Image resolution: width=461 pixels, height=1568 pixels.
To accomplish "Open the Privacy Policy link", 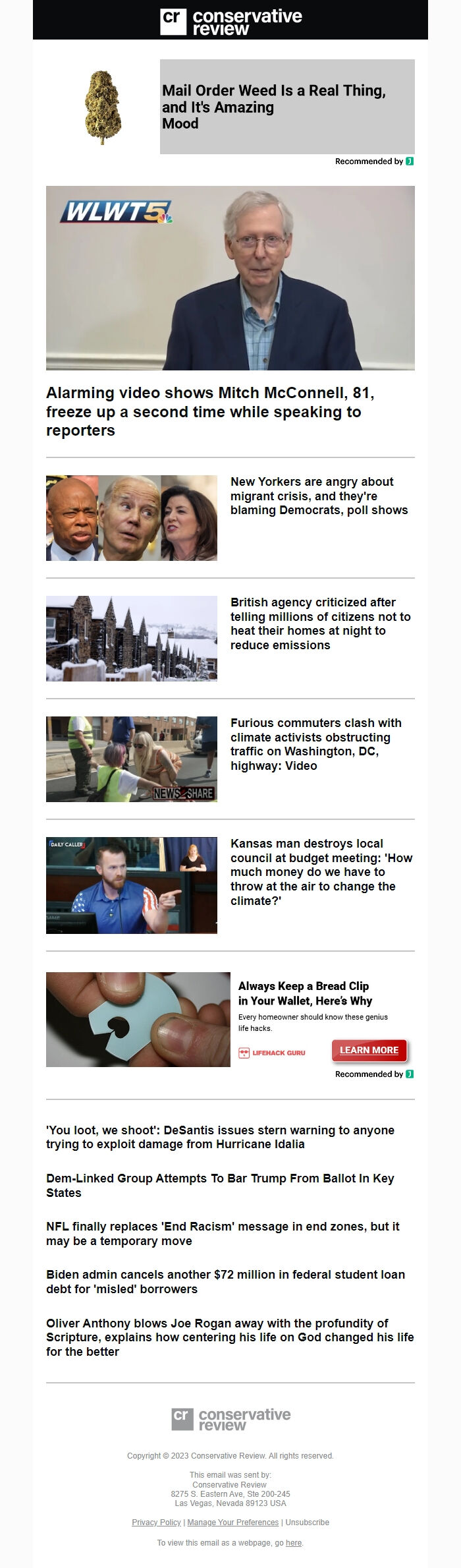I will point(156,1522).
